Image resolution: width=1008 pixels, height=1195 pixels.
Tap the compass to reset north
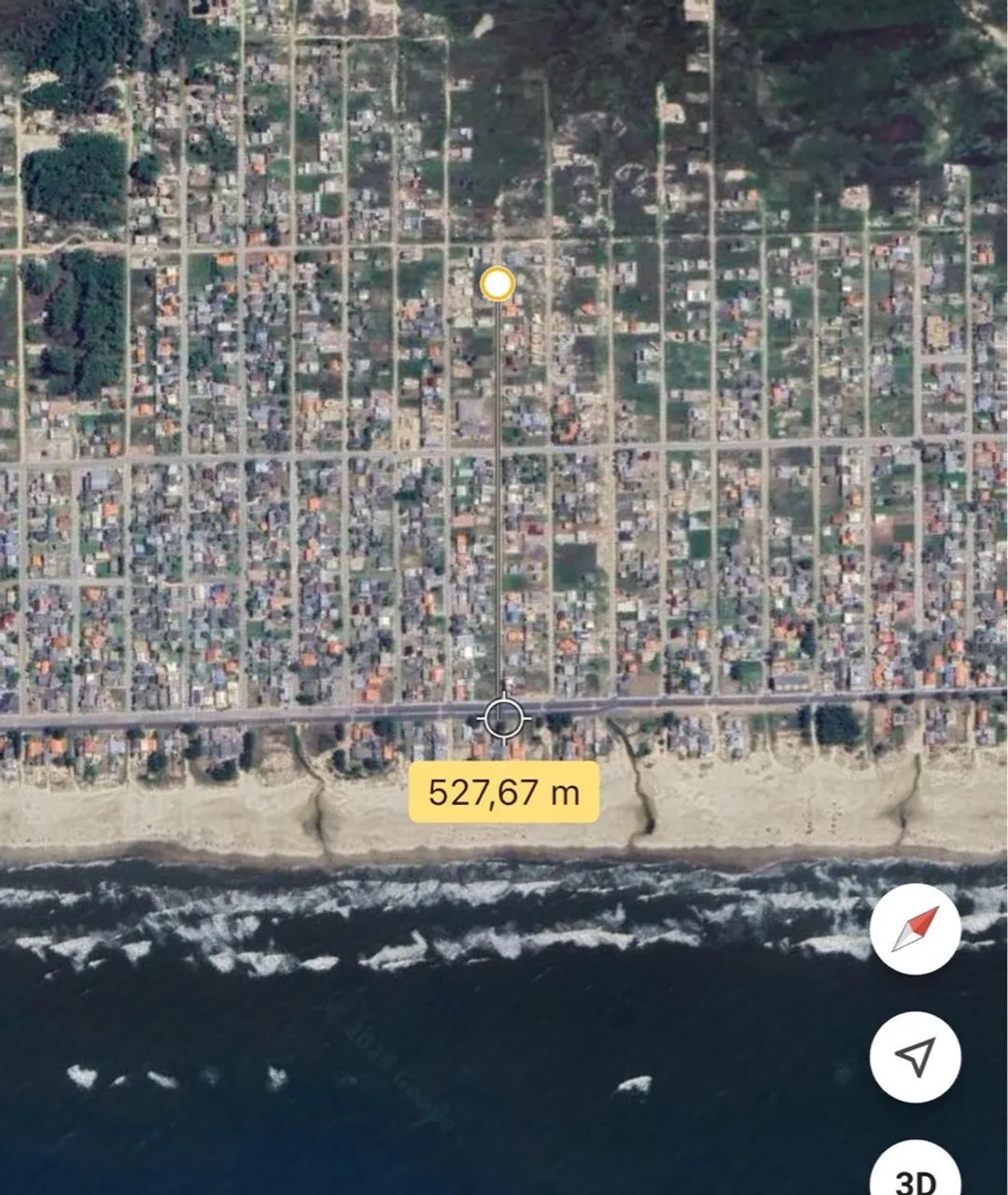click(915, 929)
